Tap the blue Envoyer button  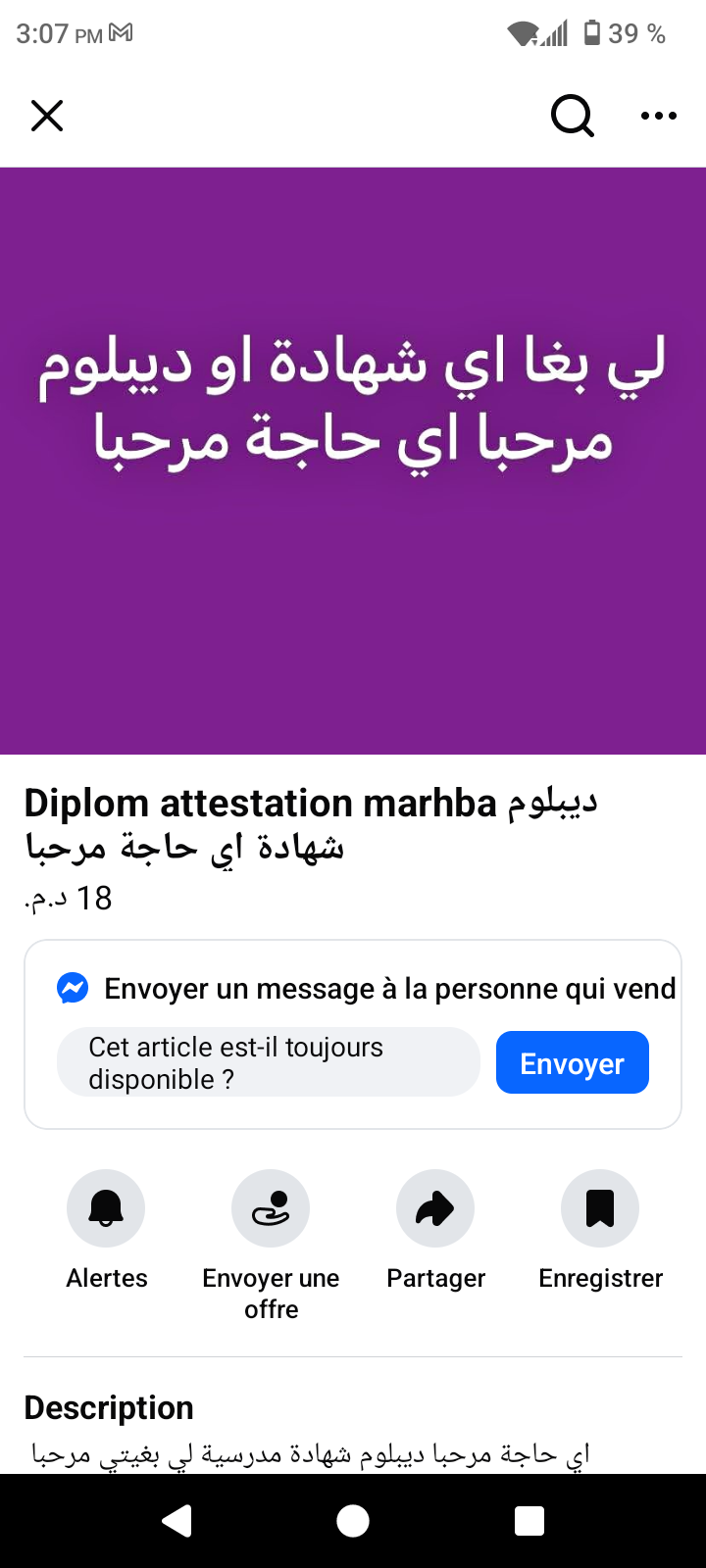[572, 1063]
